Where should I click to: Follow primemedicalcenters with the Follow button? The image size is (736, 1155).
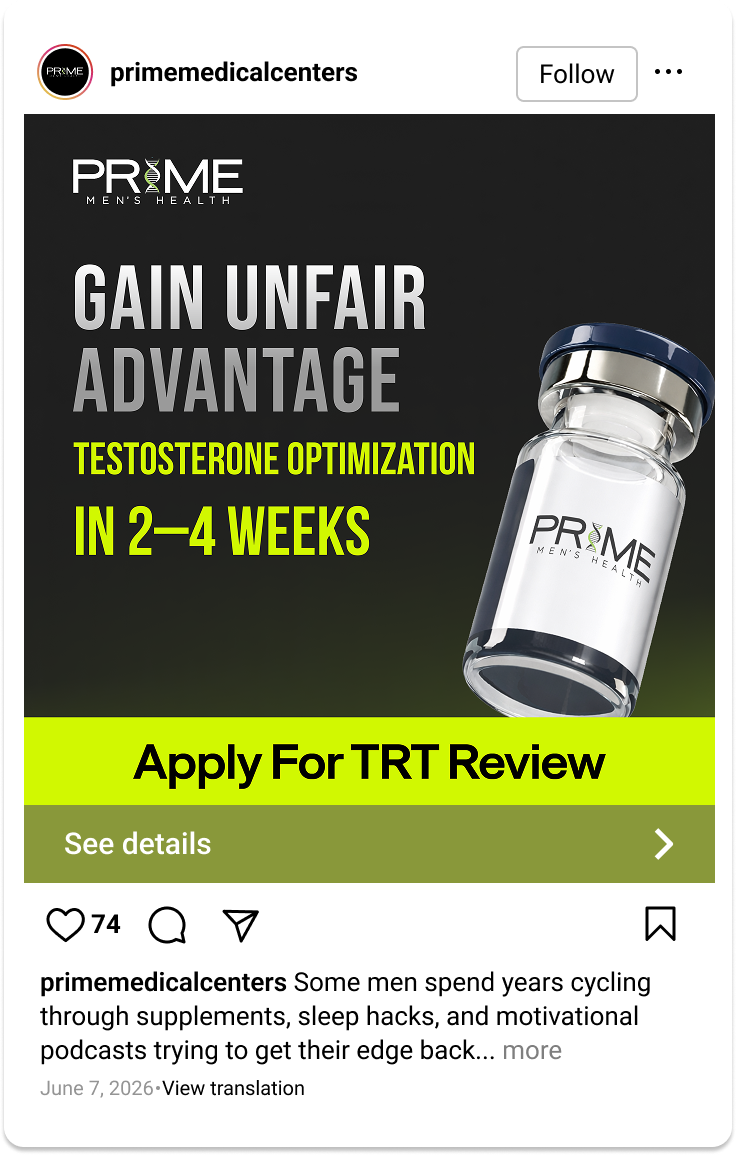pyautogui.click(x=576, y=73)
